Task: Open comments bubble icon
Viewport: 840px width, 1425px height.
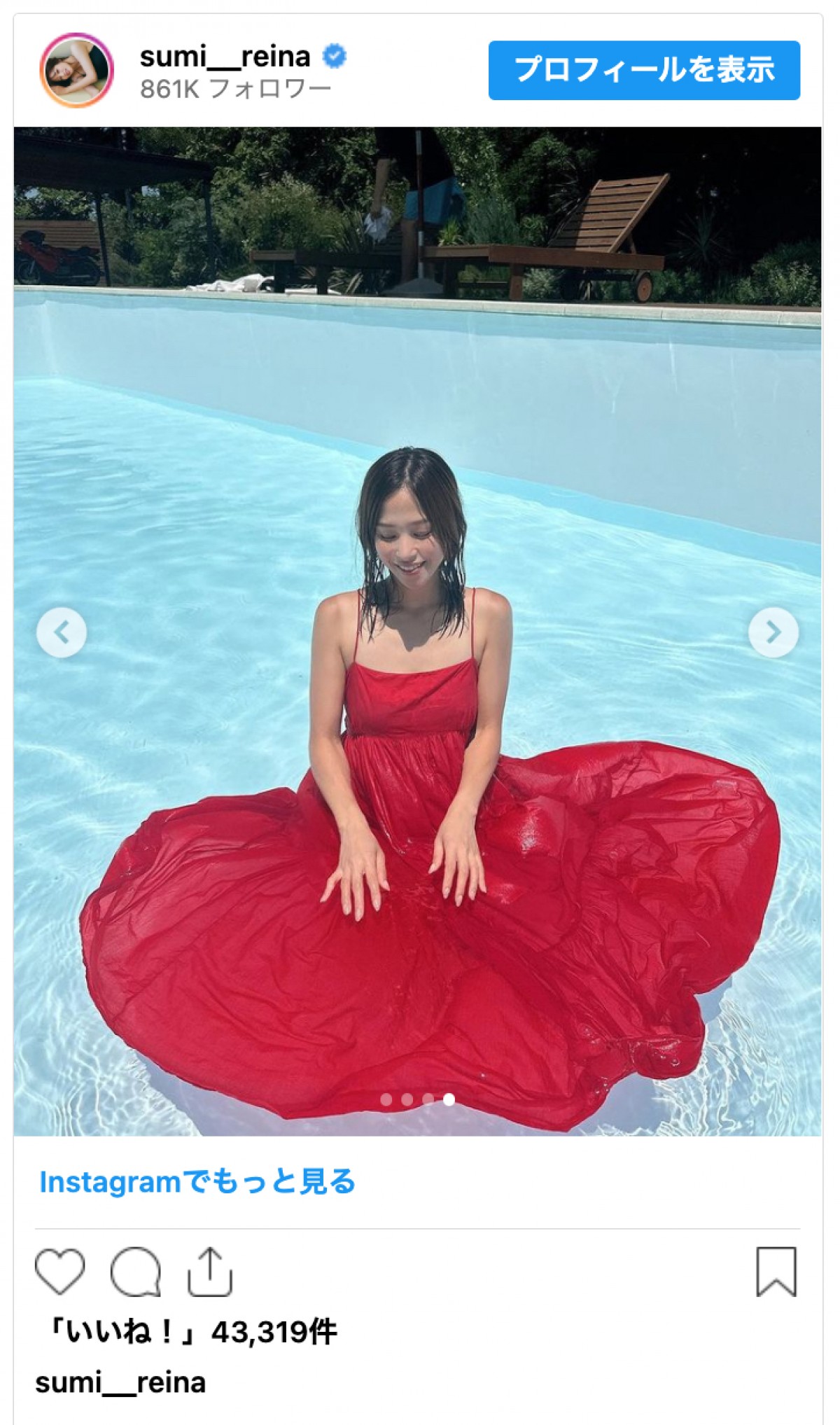Action: tap(136, 1271)
